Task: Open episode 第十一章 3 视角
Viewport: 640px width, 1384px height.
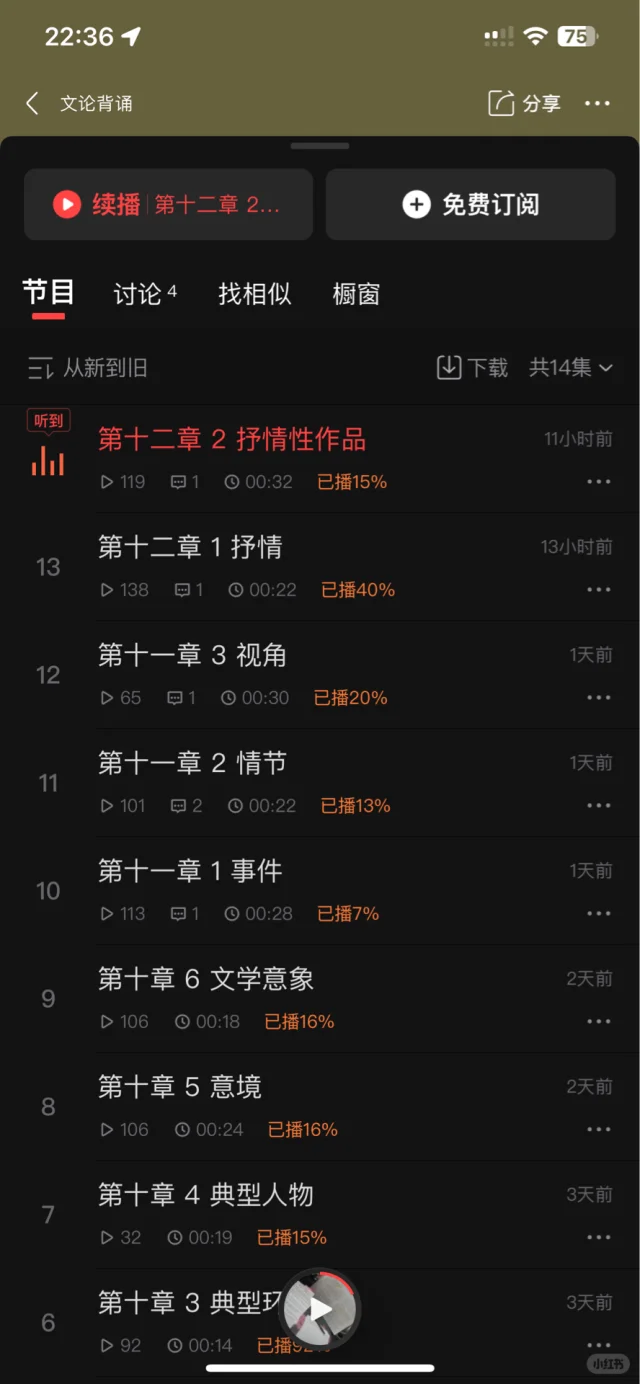Action: [x=192, y=655]
